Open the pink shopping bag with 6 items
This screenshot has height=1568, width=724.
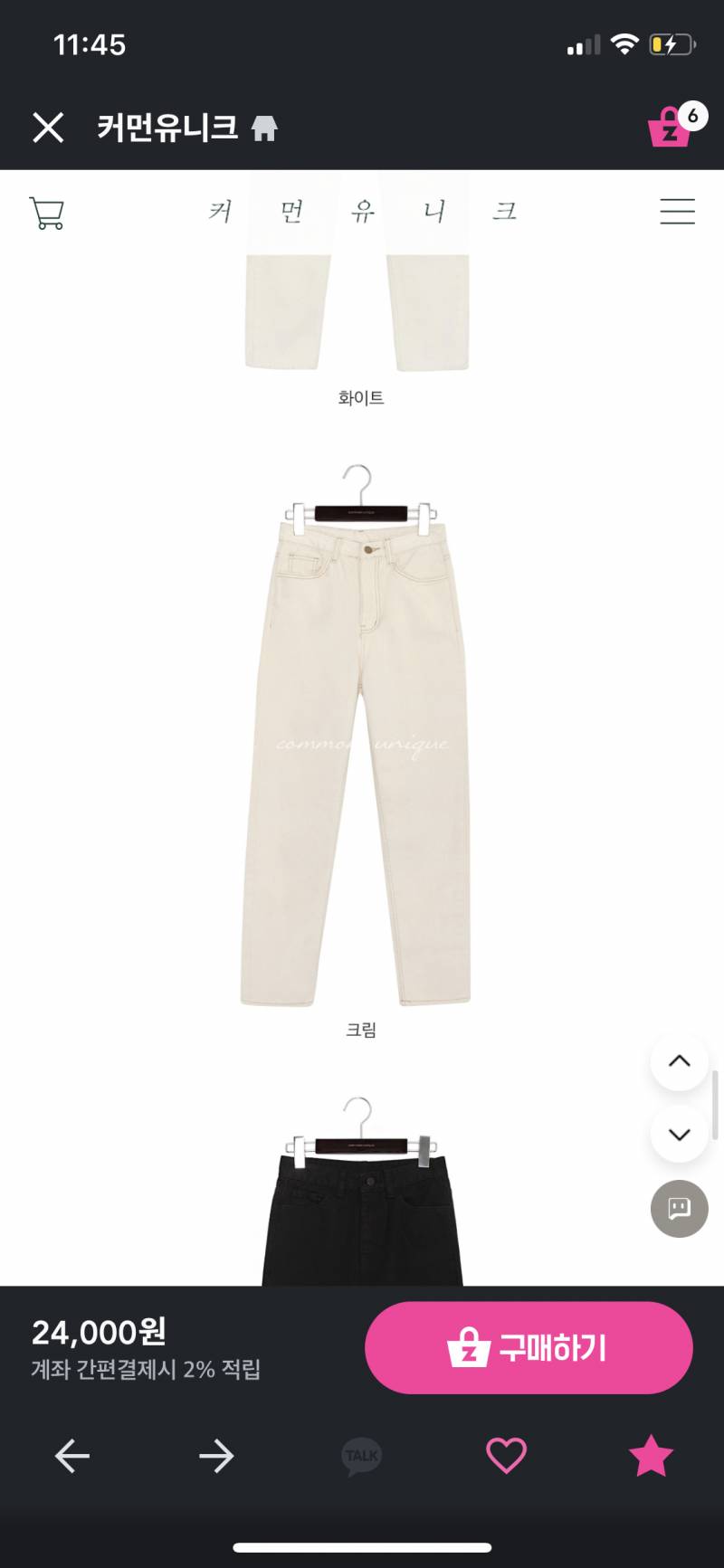coord(672,127)
